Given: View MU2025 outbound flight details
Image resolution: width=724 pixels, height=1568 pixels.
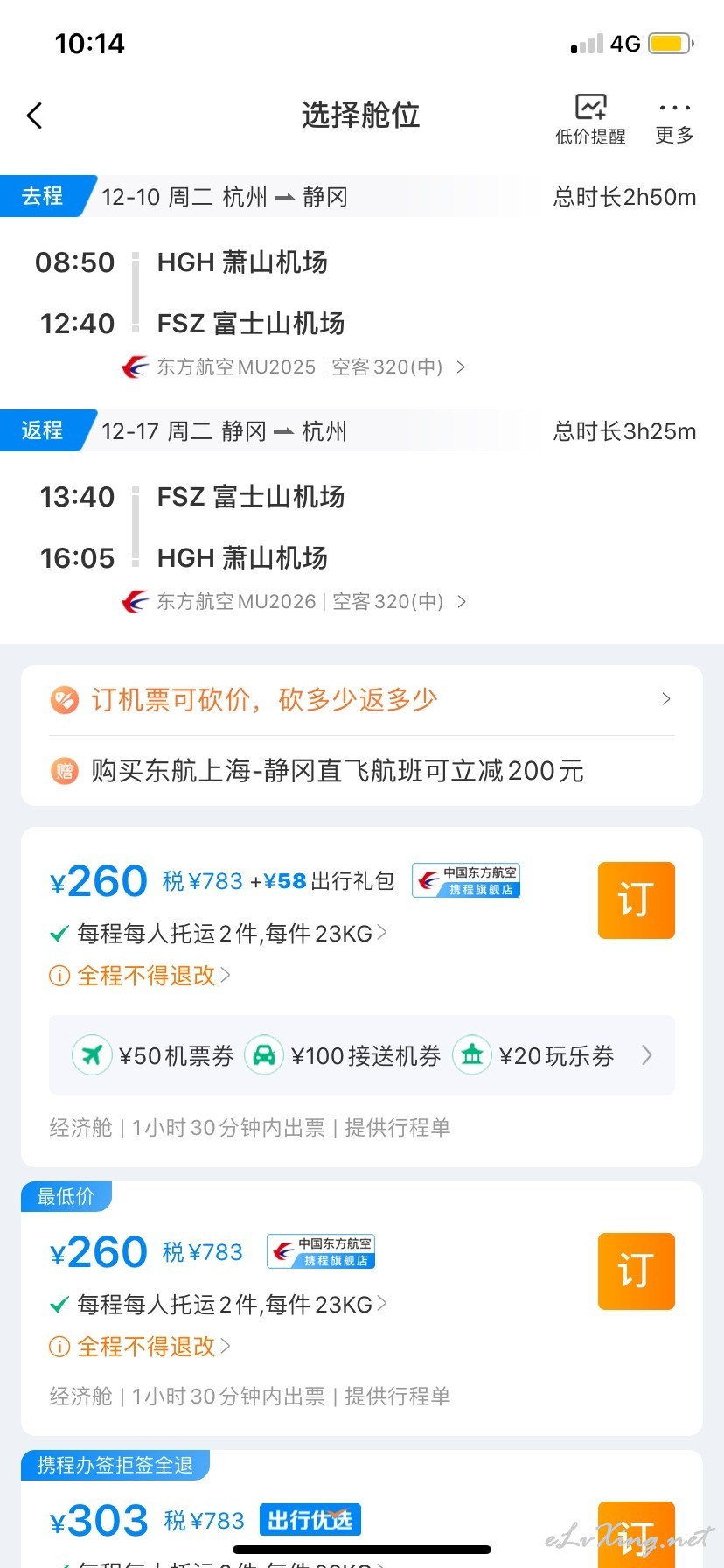Looking at the screenshot, I should click(x=294, y=367).
